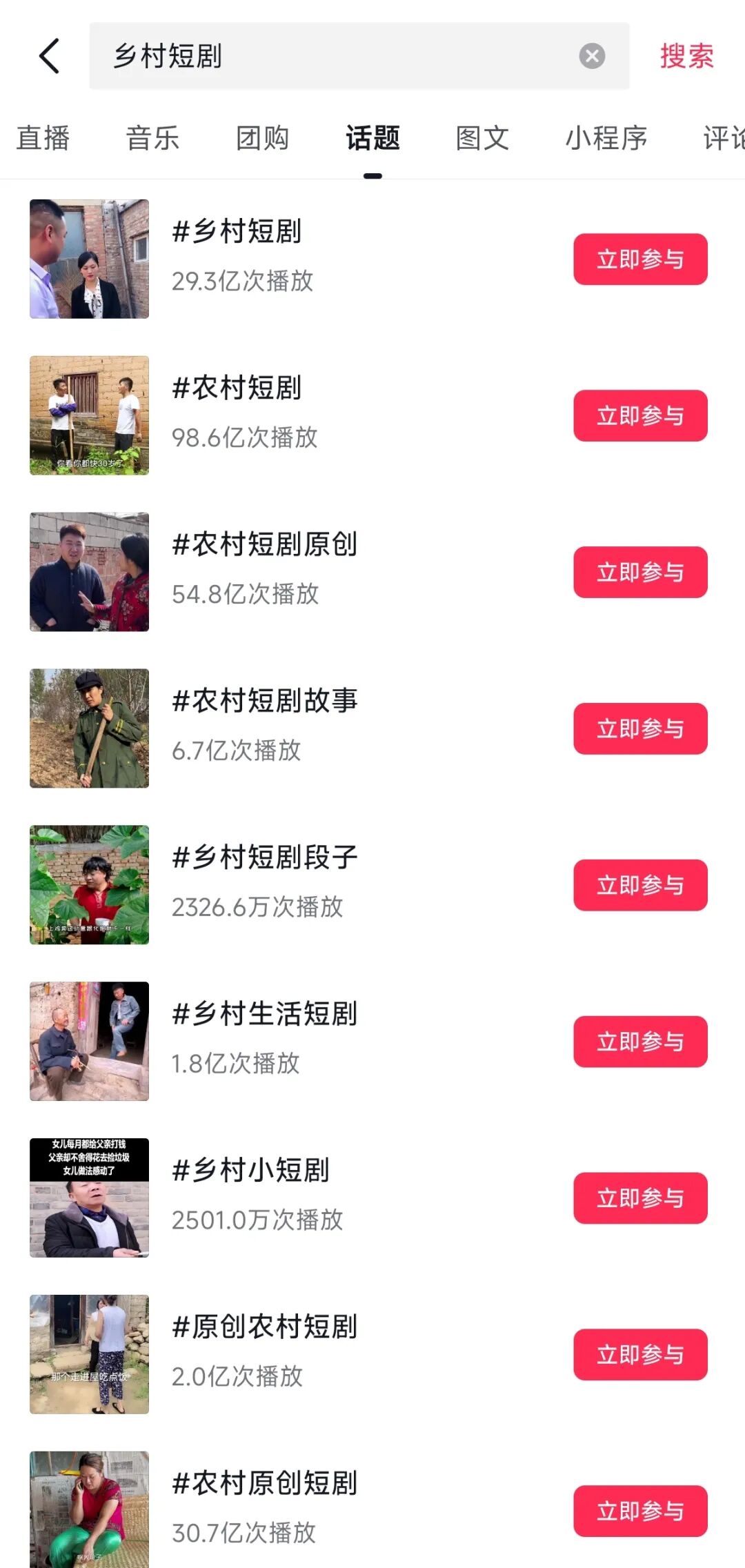
Task: Clear the 乡村短剧 search text
Action: (591, 56)
